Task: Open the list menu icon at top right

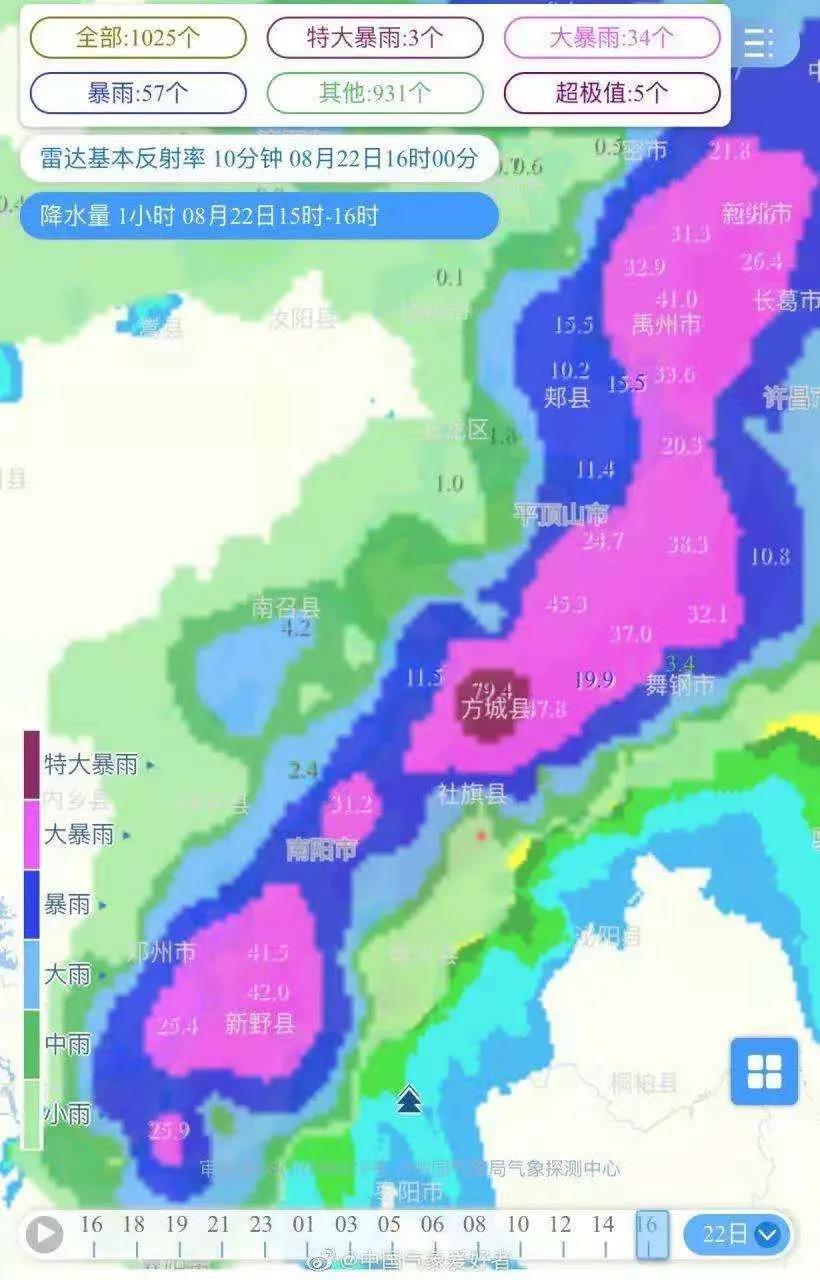Action: coord(759,42)
